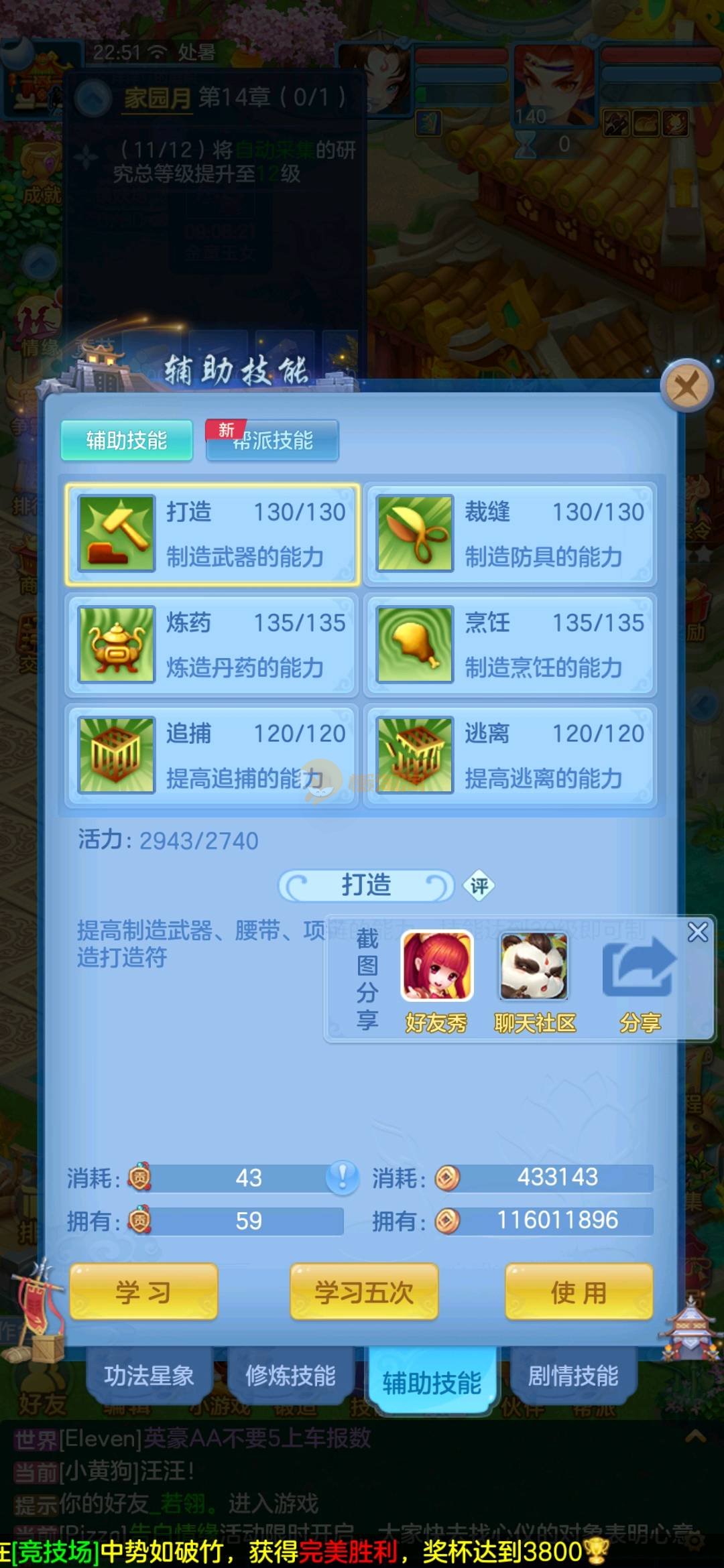This screenshot has height=1568, width=724.
Task: Go to the 剧情技能 tab
Action: (573, 1377)
